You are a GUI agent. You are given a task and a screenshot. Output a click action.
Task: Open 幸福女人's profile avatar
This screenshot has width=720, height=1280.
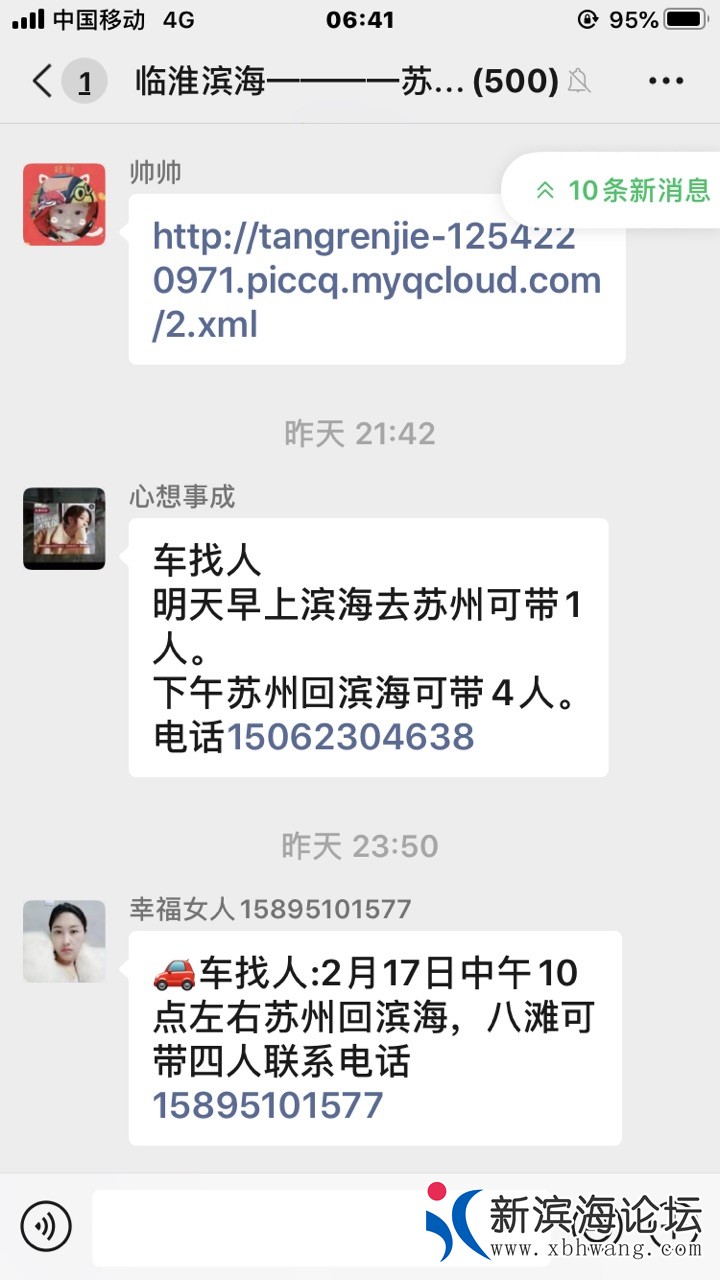point(64,941)
